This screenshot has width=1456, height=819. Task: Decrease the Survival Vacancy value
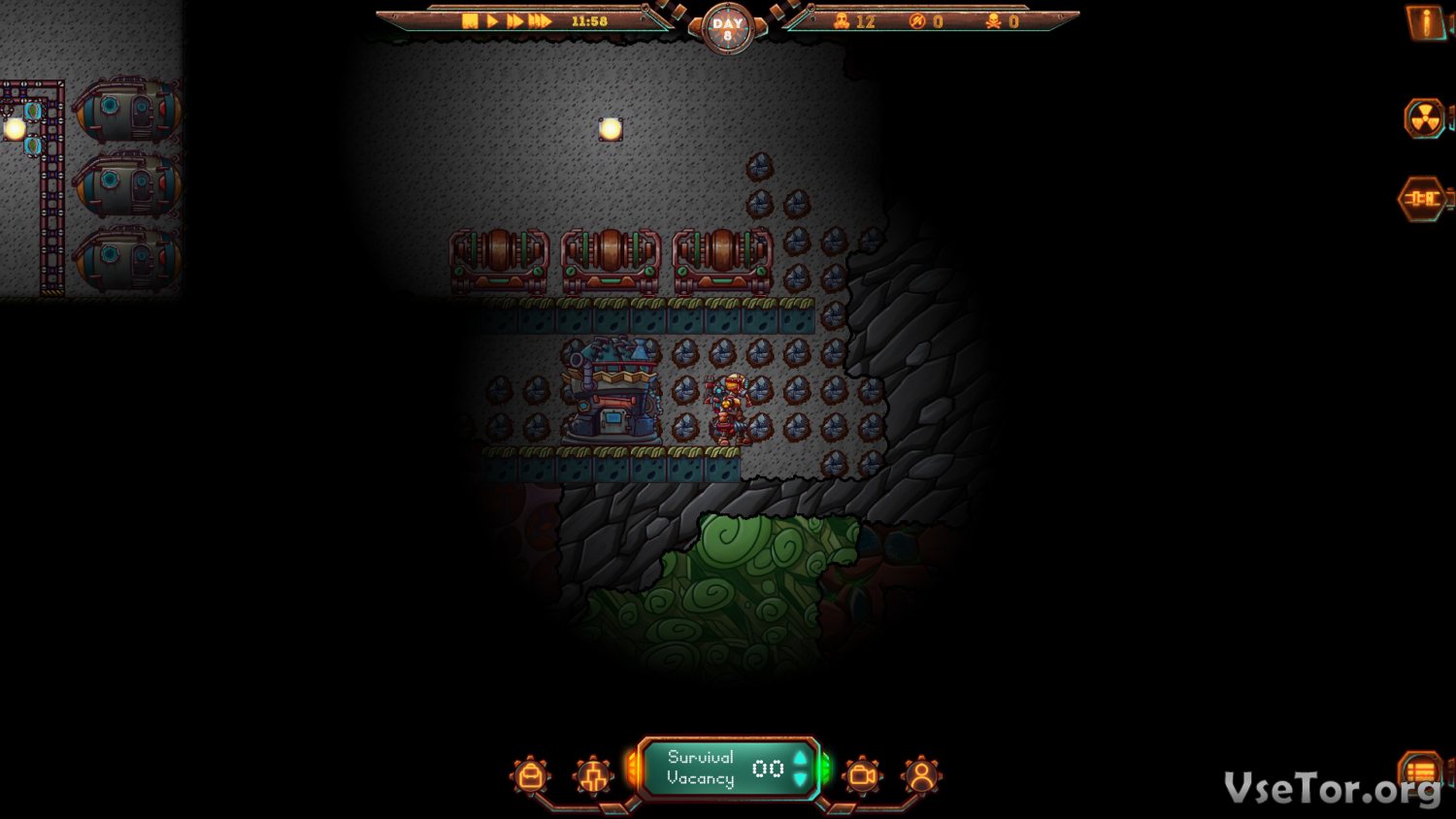[800, 779]
